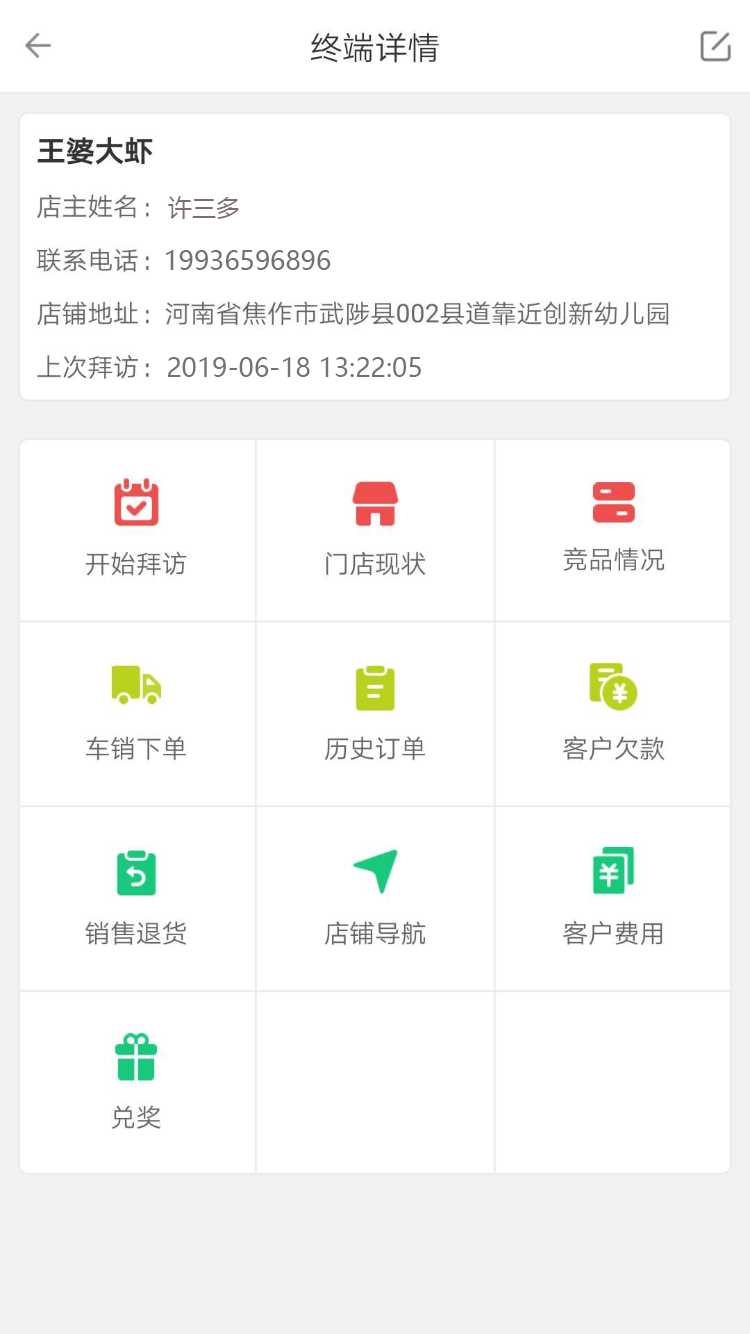Tap the 车销下单 truck sales order icon
Screen dimensions: 750x1334
(136, 712)
